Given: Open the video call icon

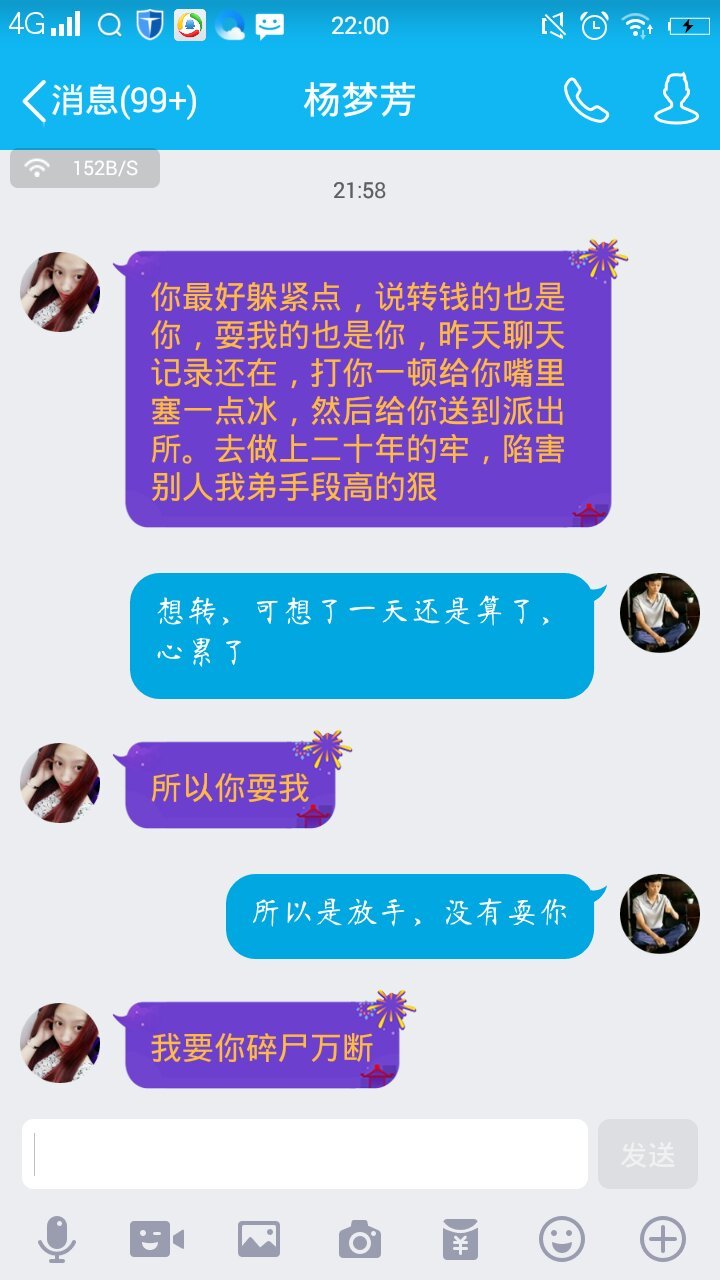Looking at the screenshot, I should [157, 1240].
